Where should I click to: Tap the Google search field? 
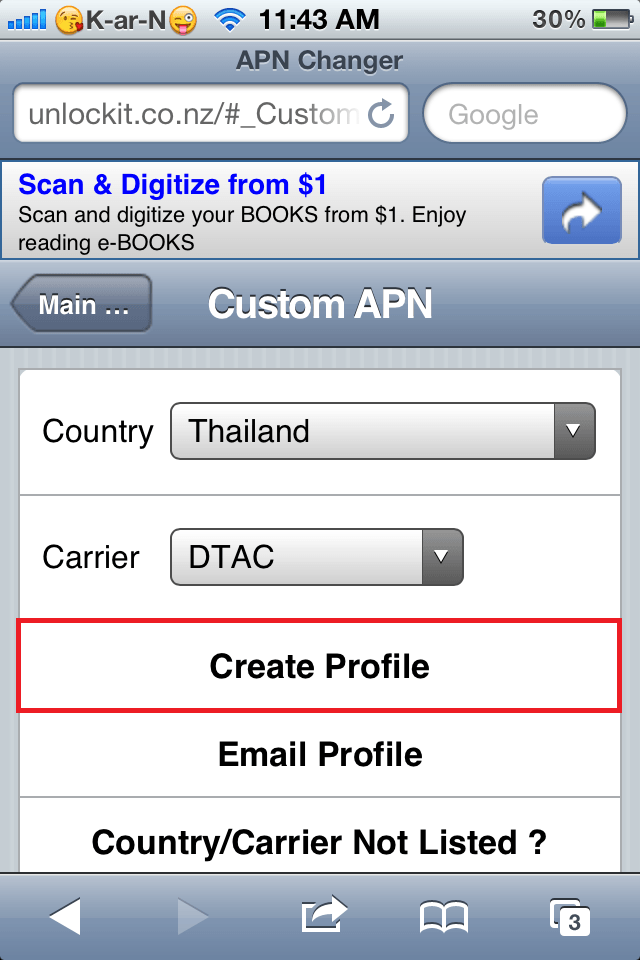[x=525, y=114]
